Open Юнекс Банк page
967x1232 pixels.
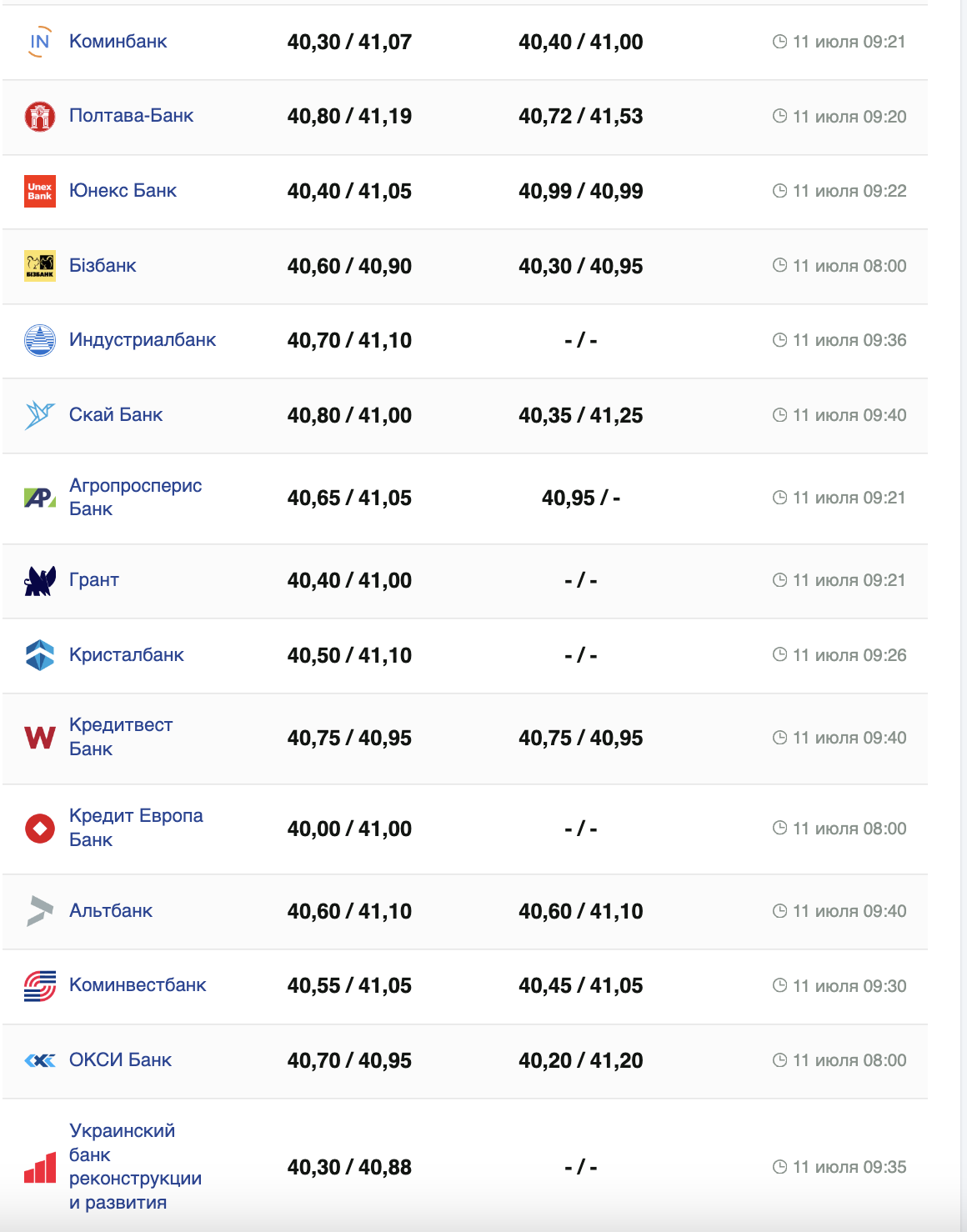coord(123,191)
